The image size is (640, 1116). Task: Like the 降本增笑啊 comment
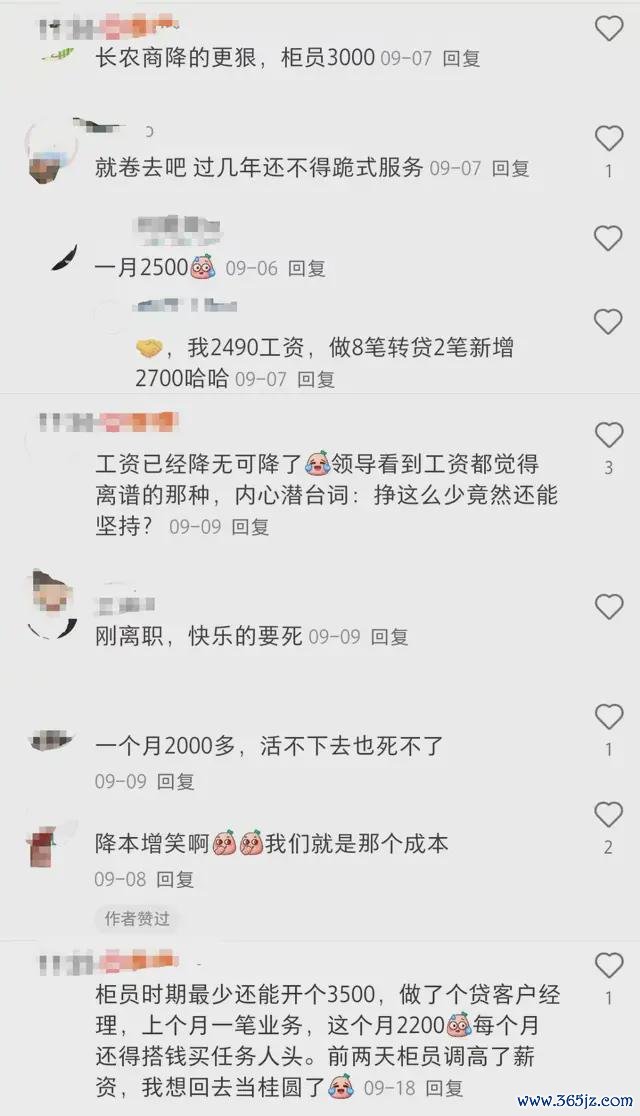(x=609, y=815)
